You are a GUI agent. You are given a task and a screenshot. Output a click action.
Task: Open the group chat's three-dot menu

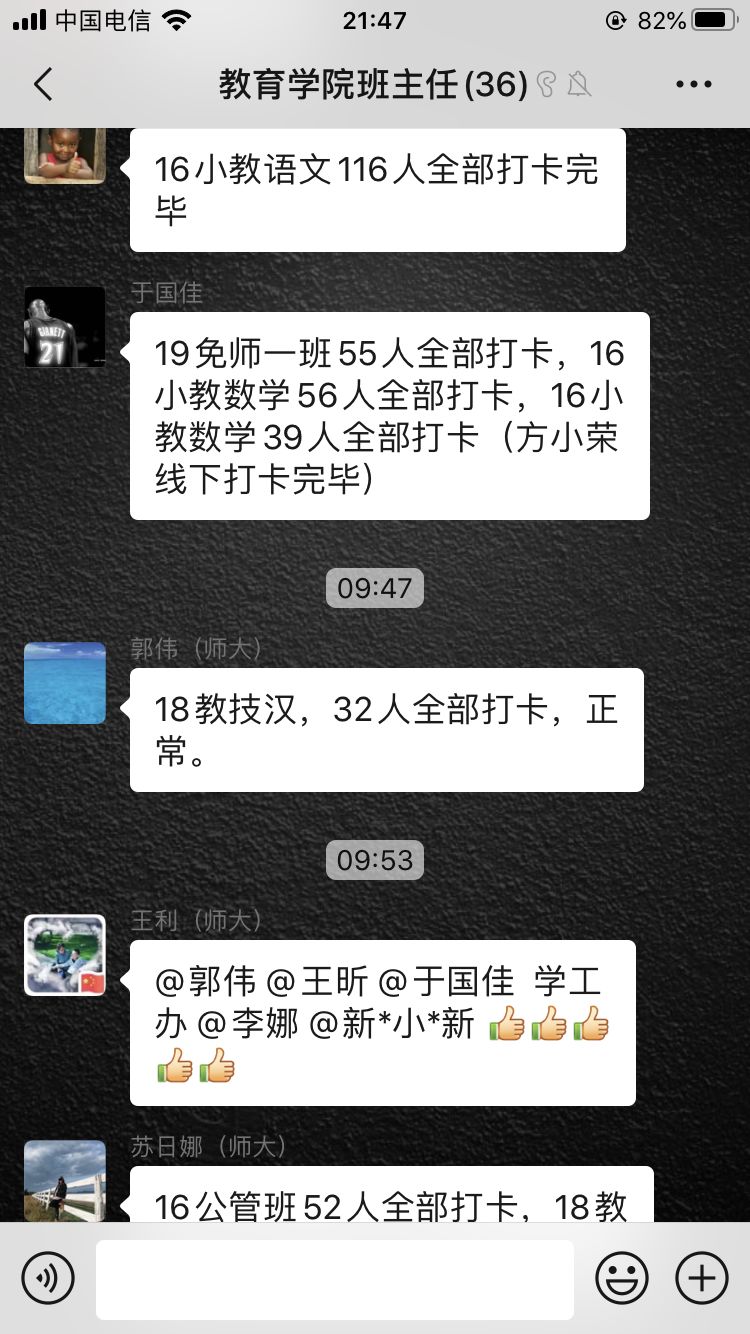click(693, 85)
